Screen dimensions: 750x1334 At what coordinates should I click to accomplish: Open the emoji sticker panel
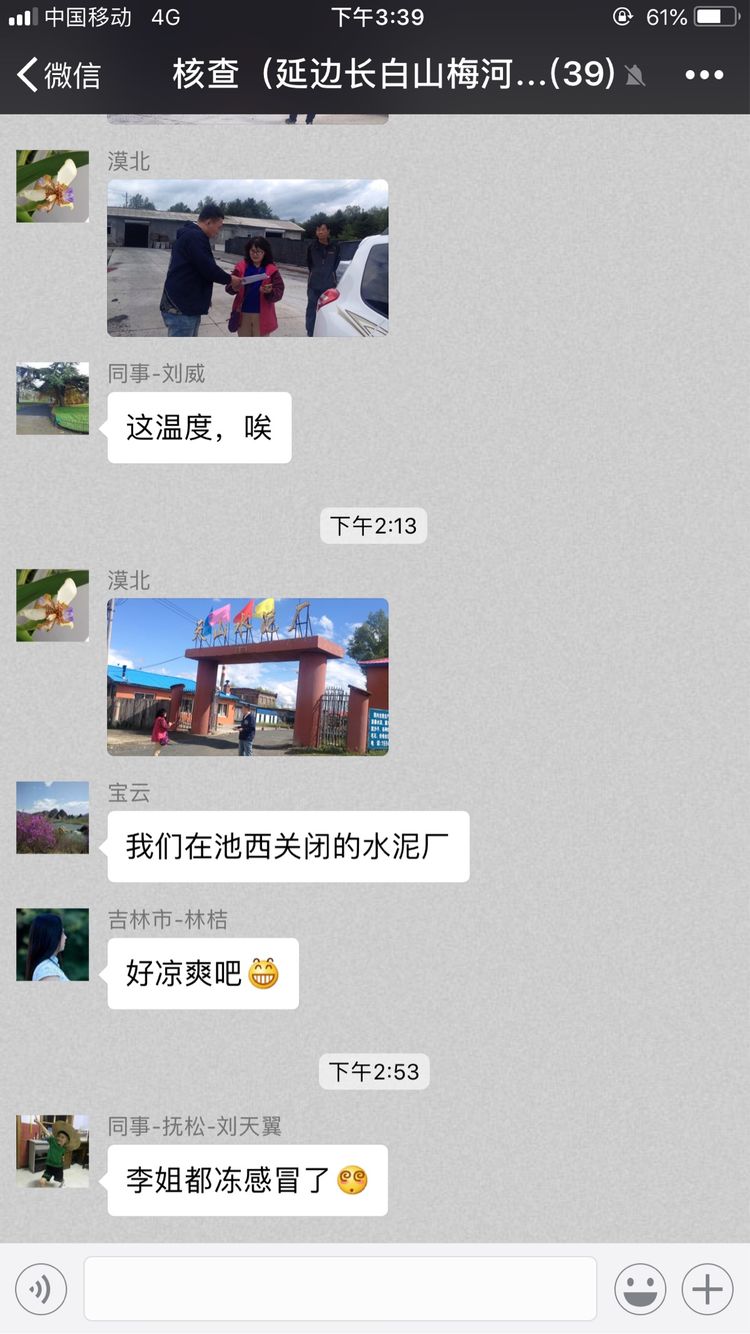(x=640, y=1289)
